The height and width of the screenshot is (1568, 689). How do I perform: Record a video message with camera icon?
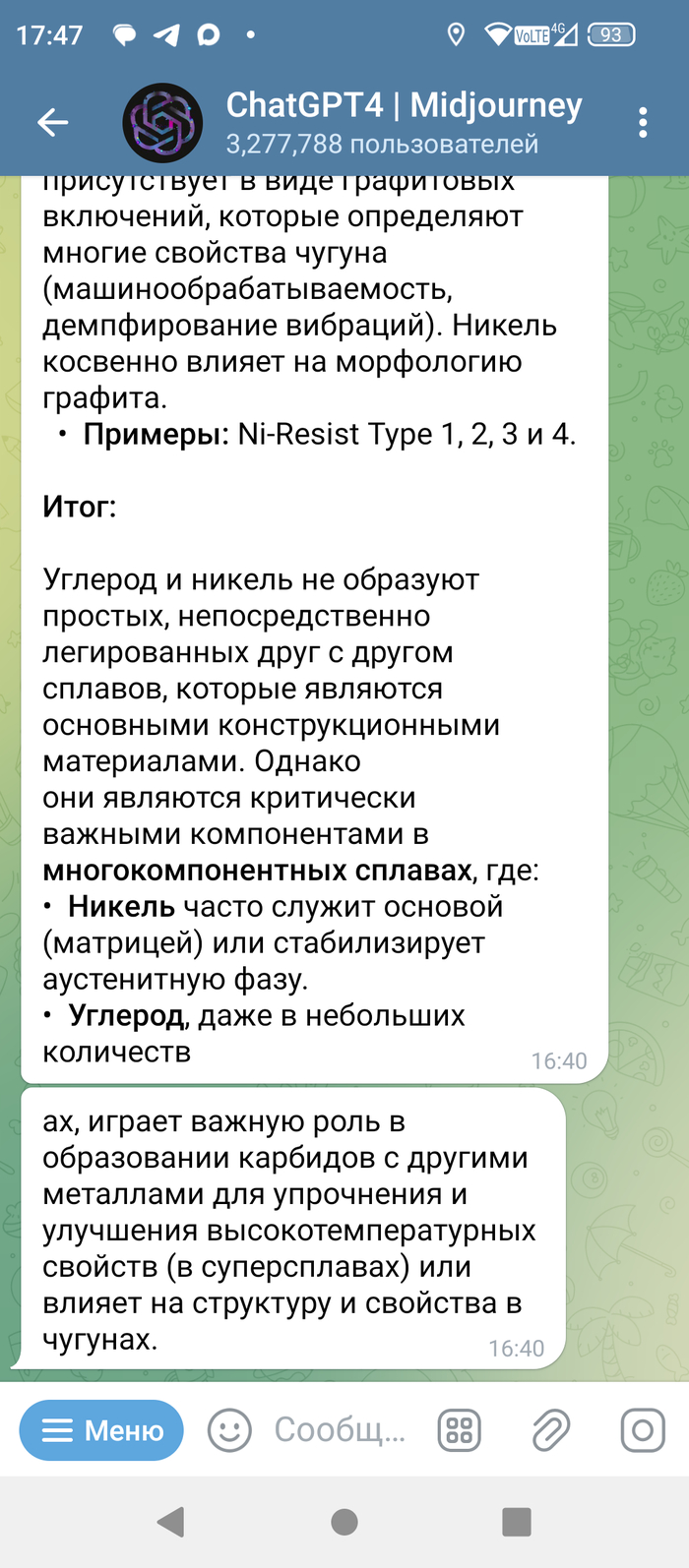[643, 1430]
